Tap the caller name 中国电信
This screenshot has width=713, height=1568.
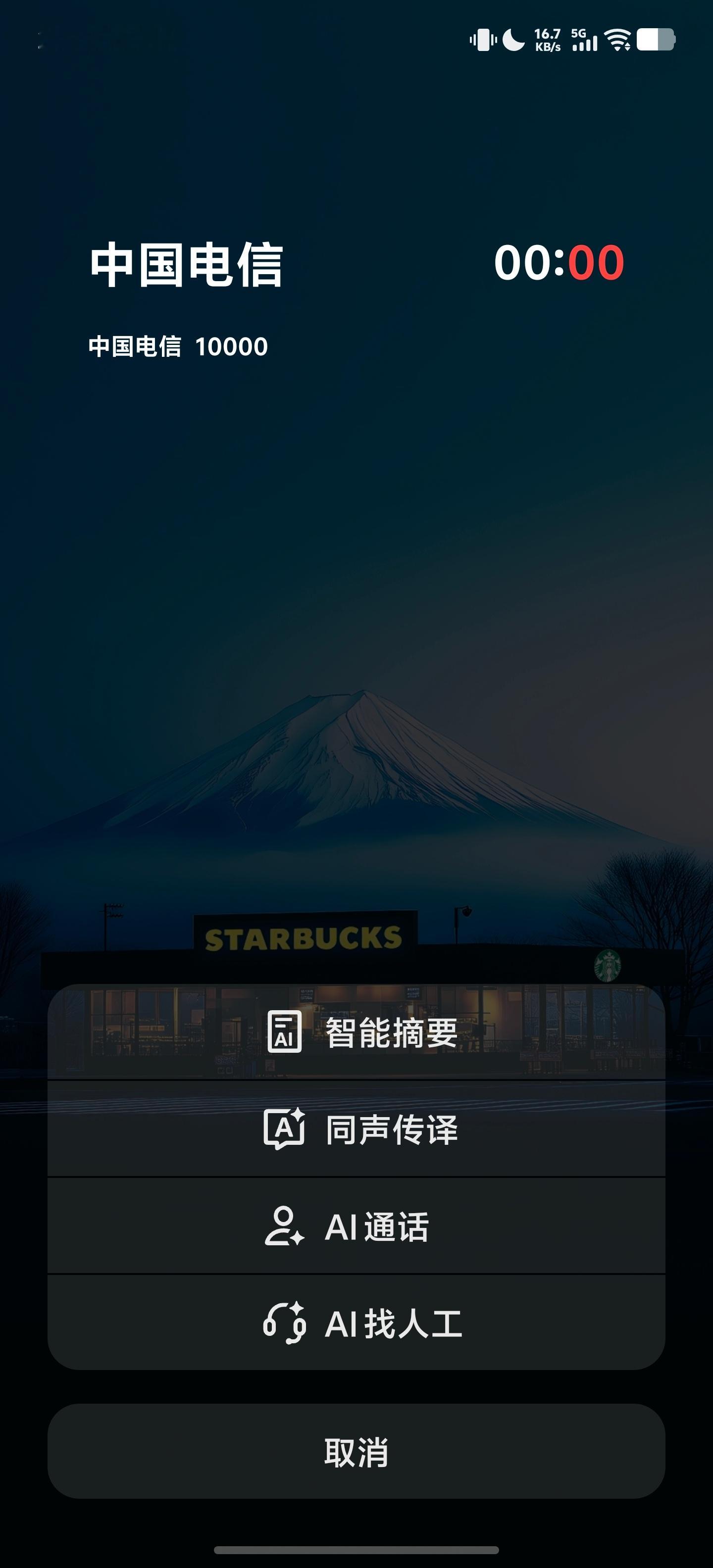(189, 263)
